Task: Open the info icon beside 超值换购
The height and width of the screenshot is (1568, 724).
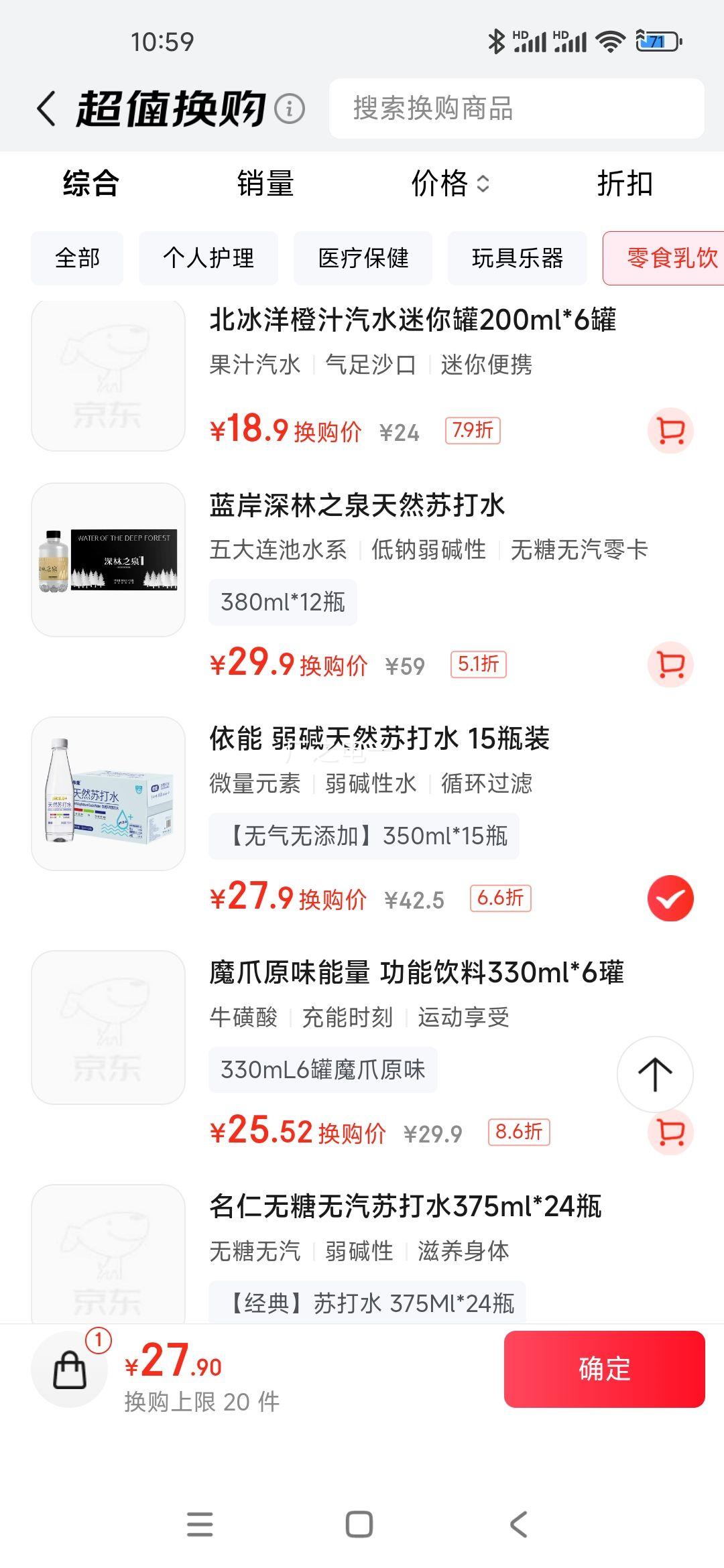Action: (290, 109)
